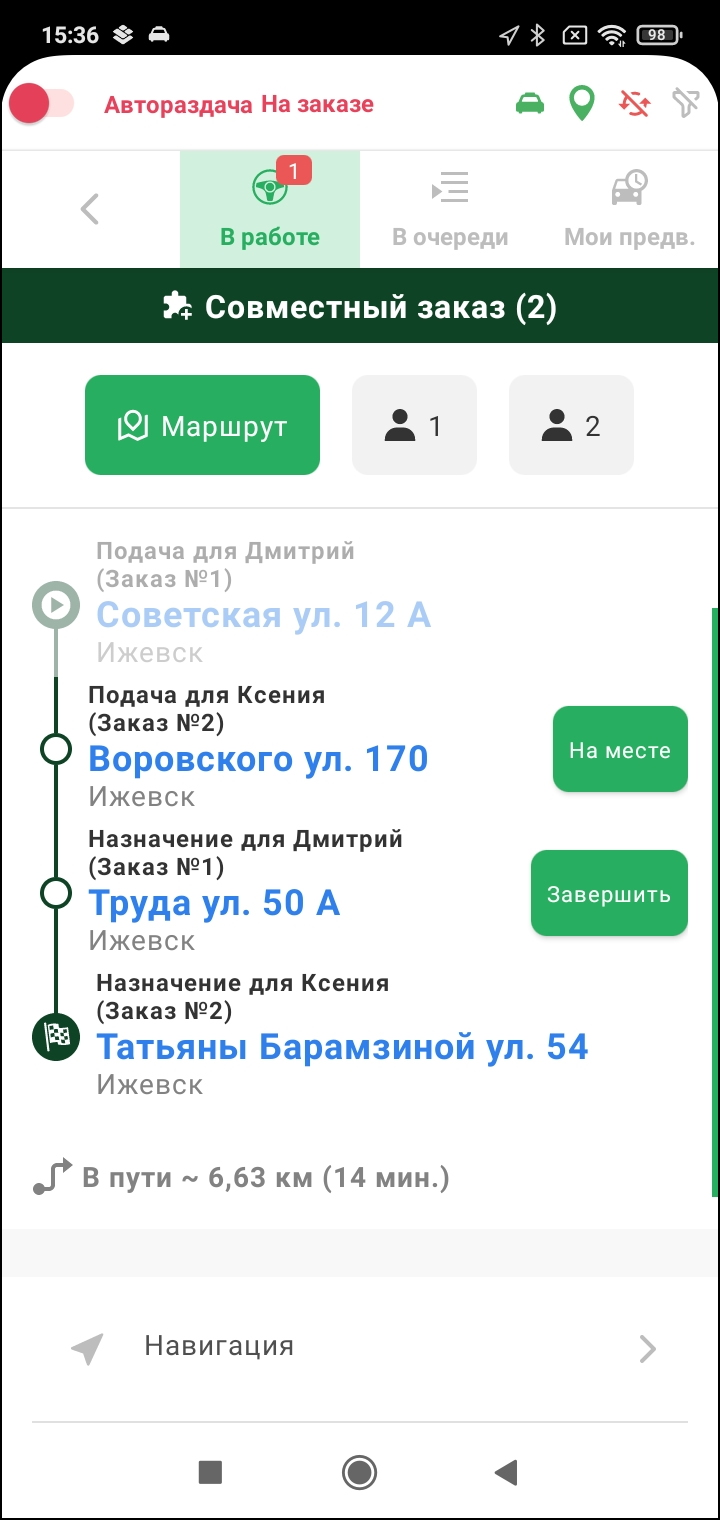Open address Советская ул. 12 А
The height and width of the screenshot is (1520, 720).
[263, 615]
